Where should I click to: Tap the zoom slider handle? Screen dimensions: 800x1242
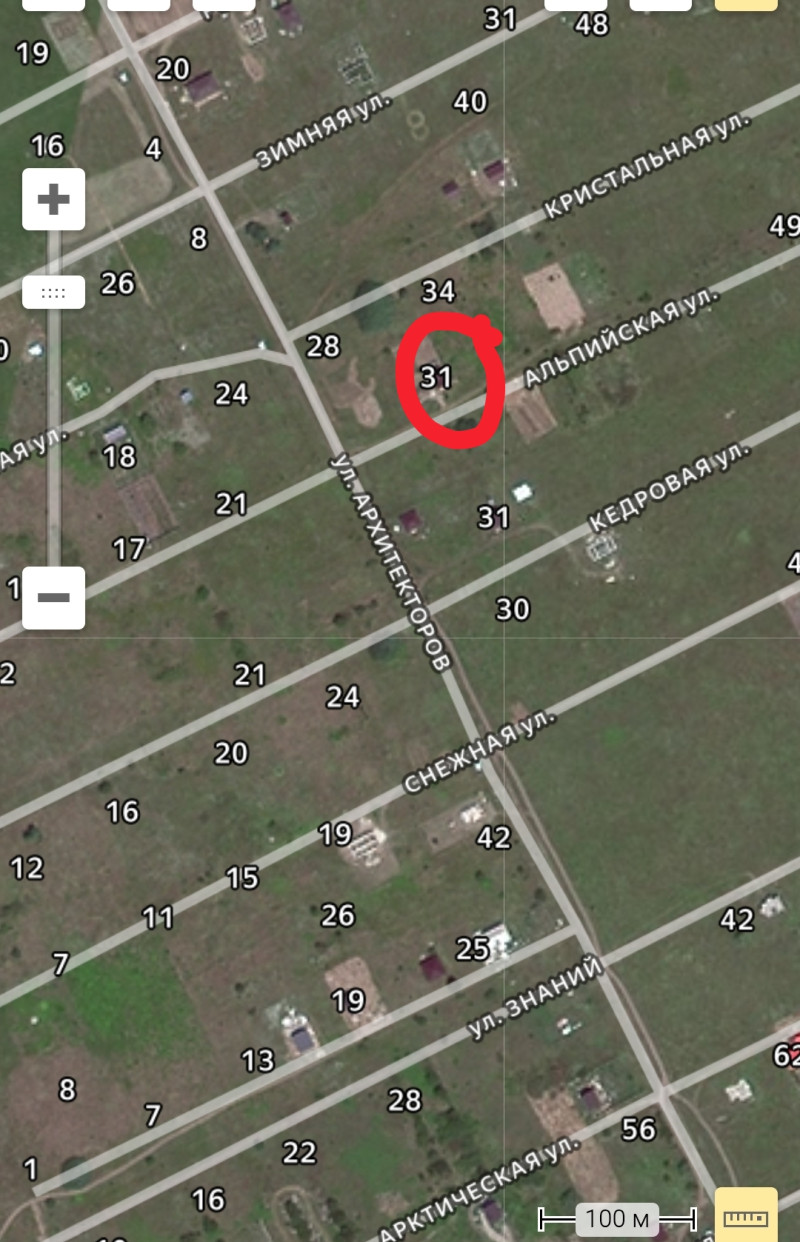(x=53, y=293)
